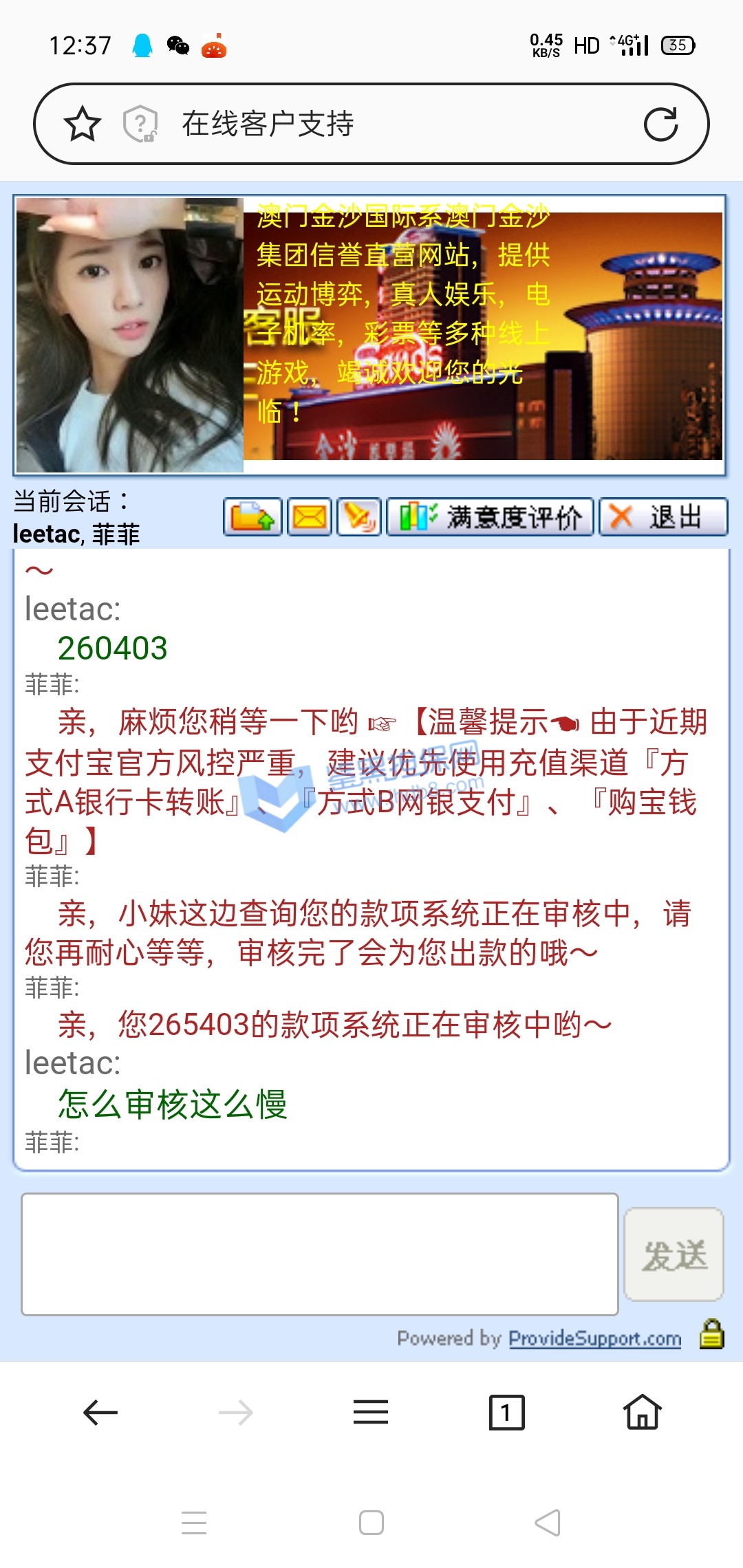The height and width of the screenshot is (1568, 743).
Task: Bookmark this page with the star icon
Action: point(83,124)
